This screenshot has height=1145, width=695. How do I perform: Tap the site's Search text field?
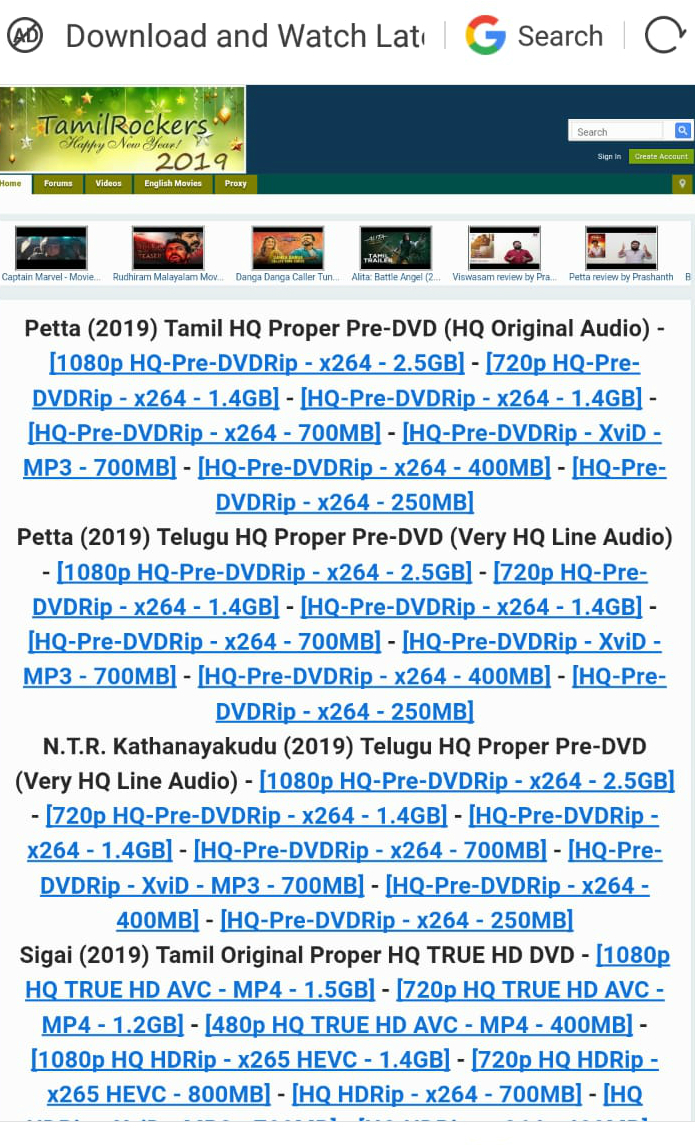pyautogui.click(x=617, y=131)
